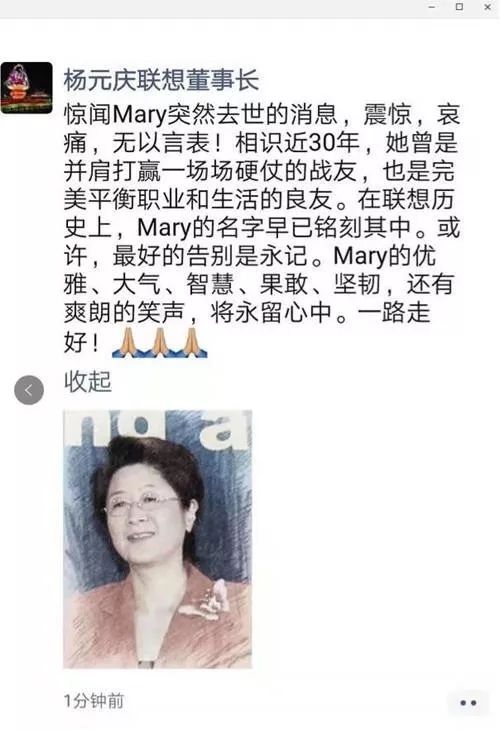Close the window with the X
The image size is (500, 730).
pyautogui.click(x=487, y=7)
